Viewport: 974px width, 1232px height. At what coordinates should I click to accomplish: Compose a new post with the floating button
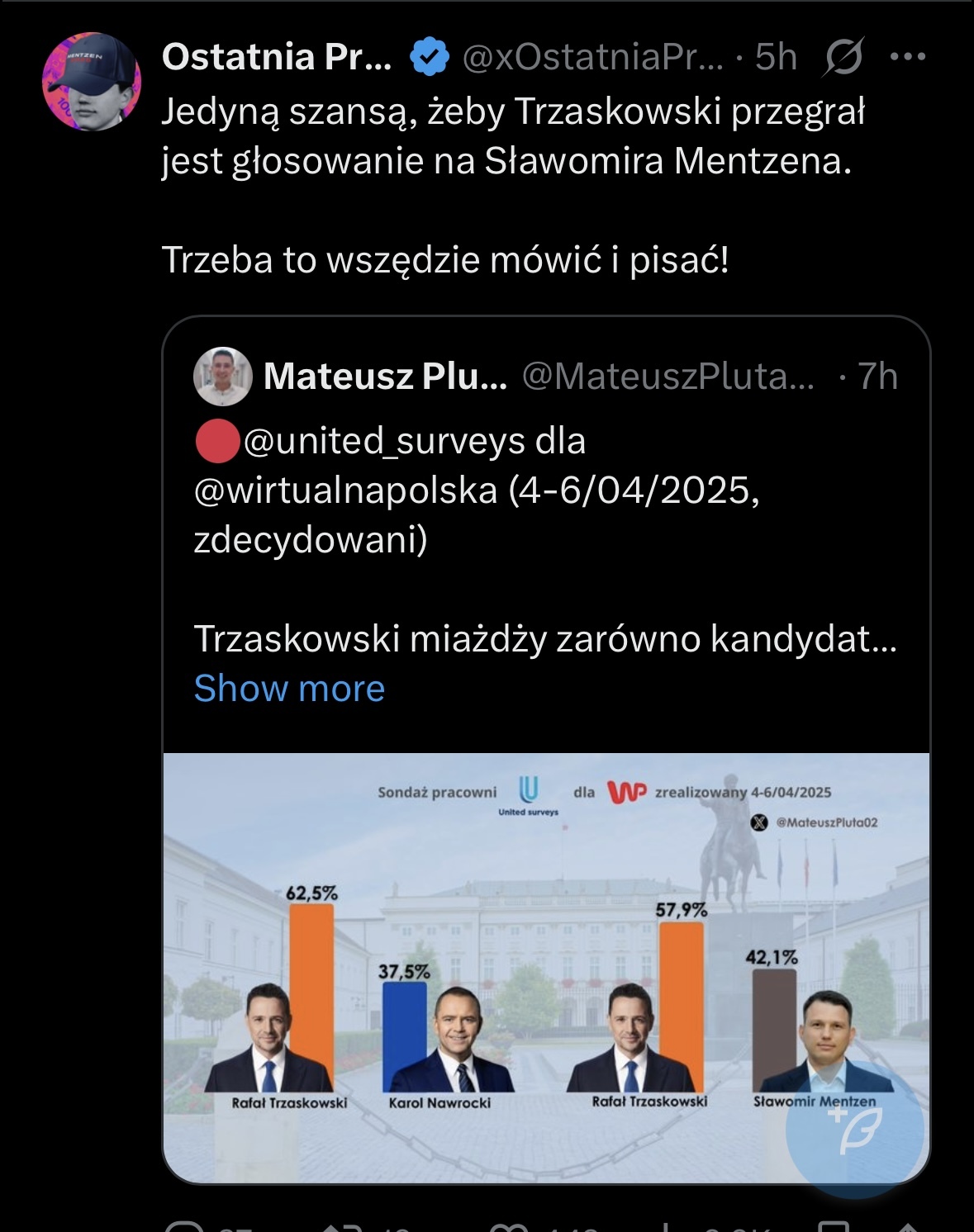[855, 1130]
